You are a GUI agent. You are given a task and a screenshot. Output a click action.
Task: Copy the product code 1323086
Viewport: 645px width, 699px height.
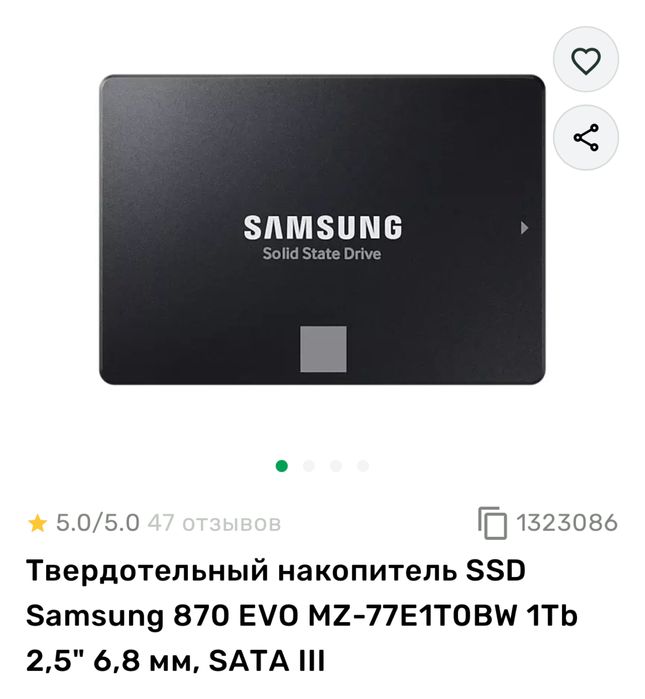click(492, 522)
